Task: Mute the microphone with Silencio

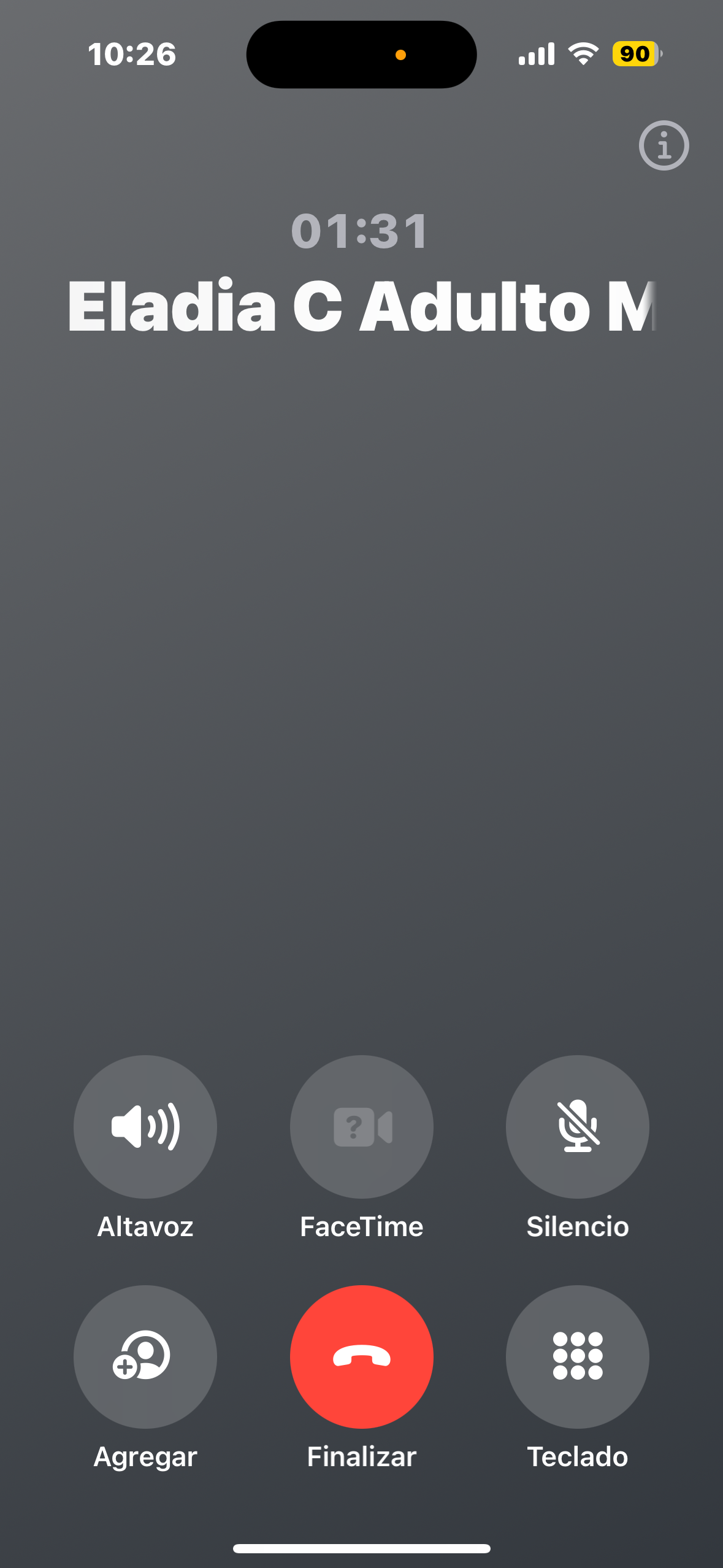Action: click(x=577, y=1126)
